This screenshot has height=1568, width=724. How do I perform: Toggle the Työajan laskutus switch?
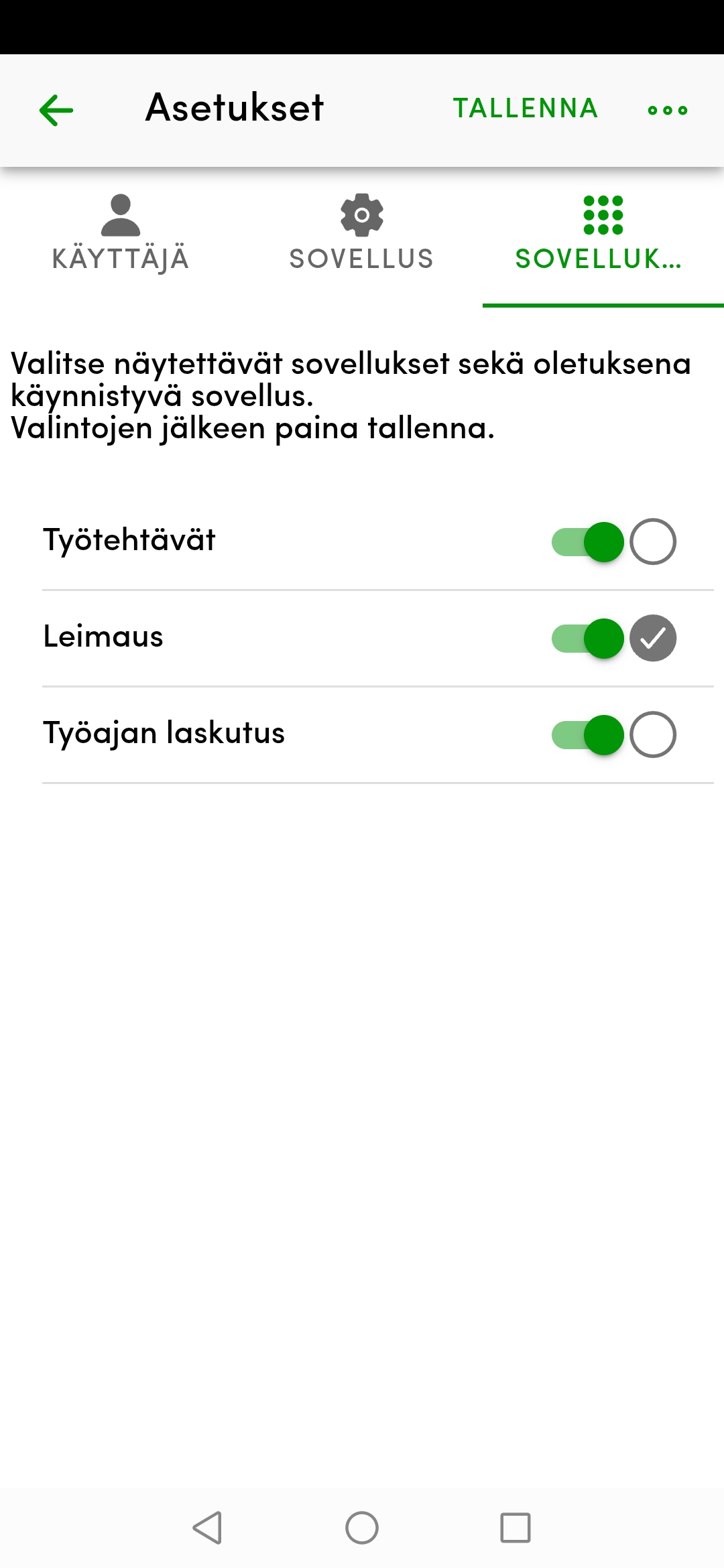click(586, 734)
